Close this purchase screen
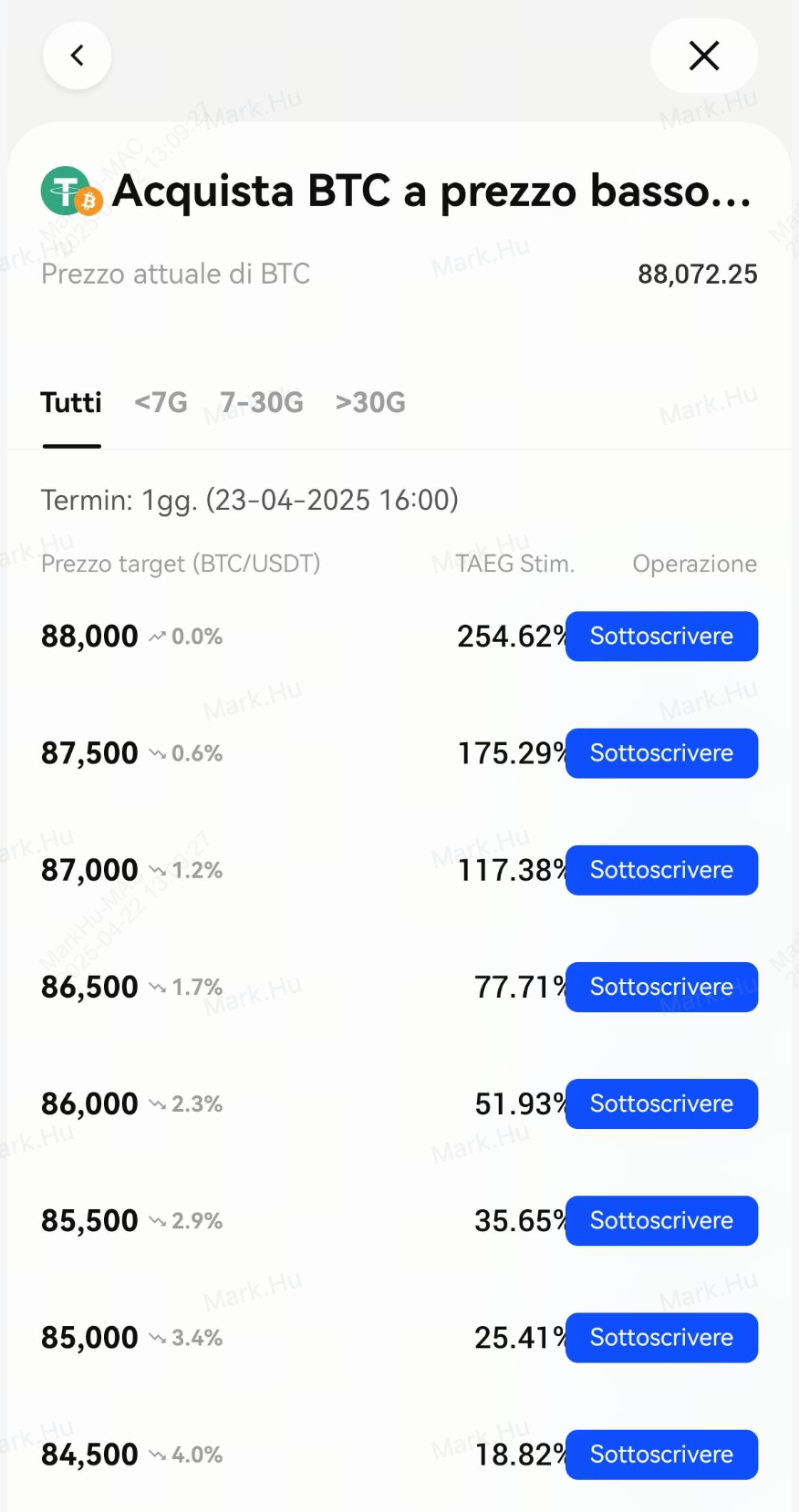 703,56
